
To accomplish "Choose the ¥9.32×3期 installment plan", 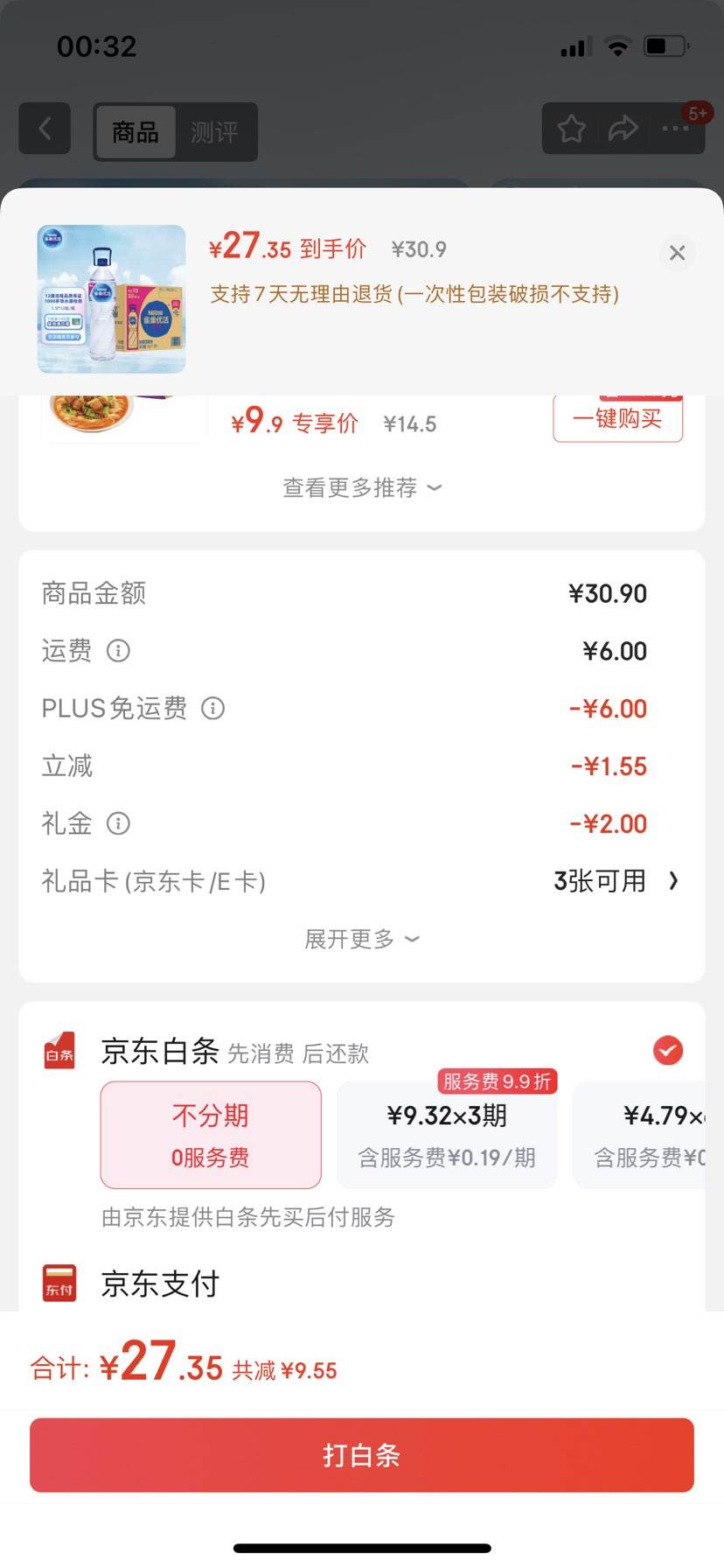I will (447, 1135).
